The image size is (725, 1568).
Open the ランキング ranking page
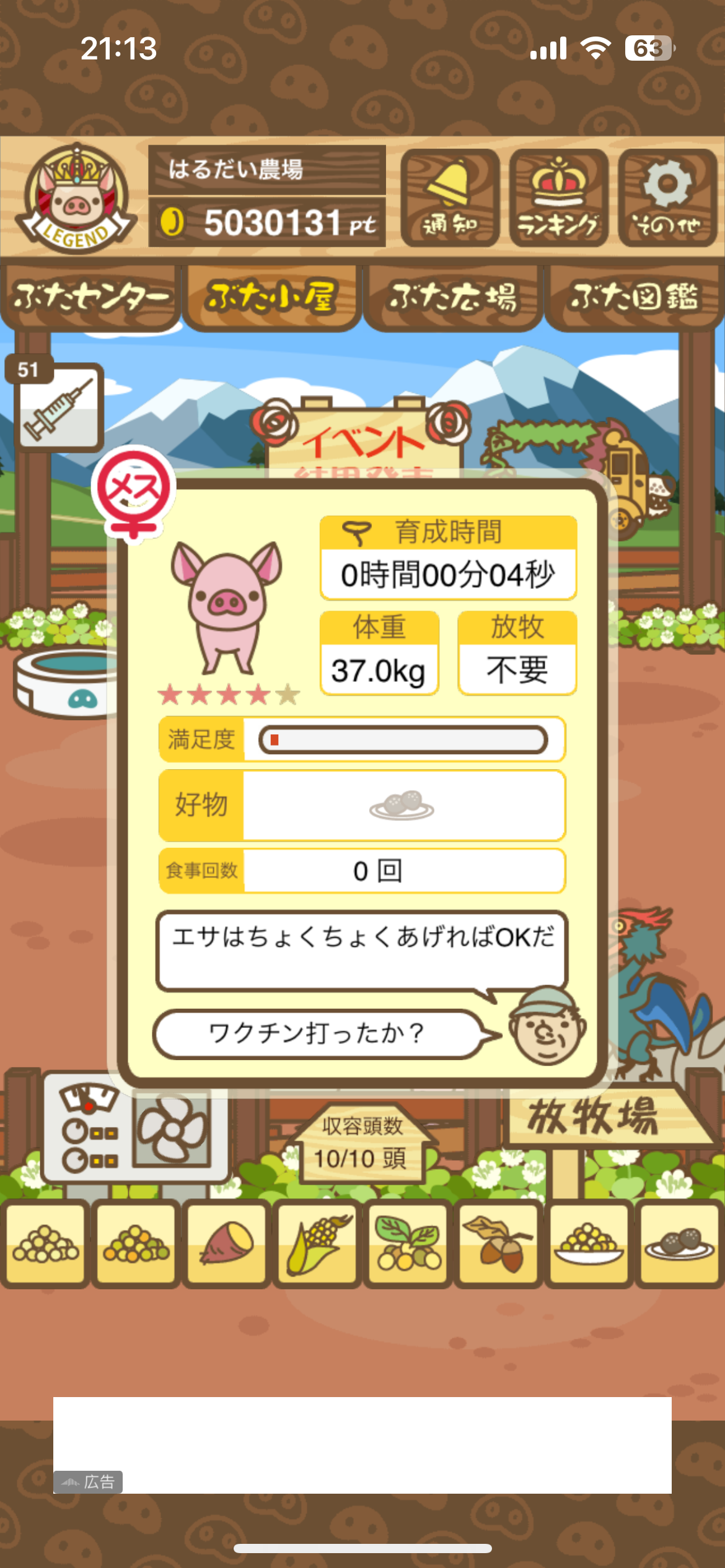pos(558,198)
